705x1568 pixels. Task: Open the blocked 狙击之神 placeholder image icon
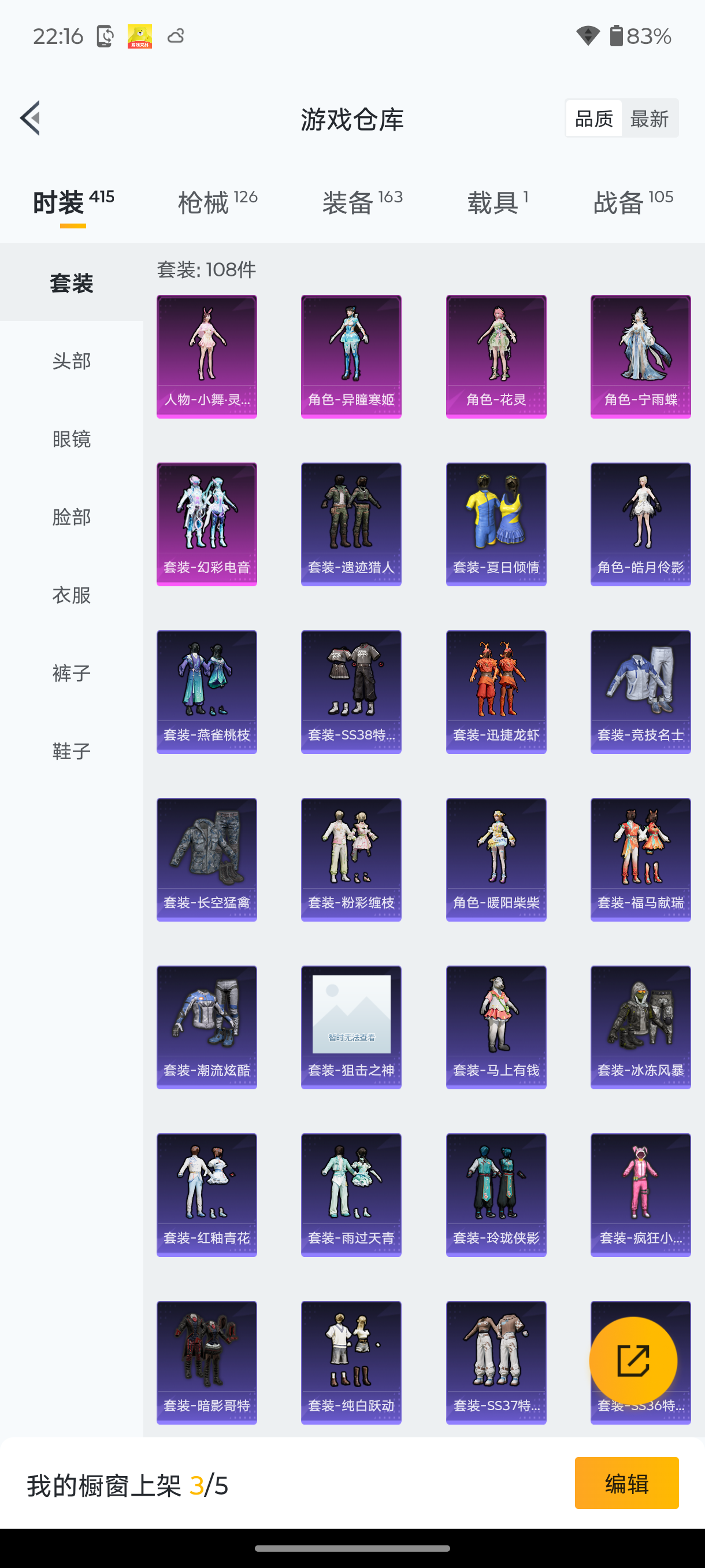351,1014
